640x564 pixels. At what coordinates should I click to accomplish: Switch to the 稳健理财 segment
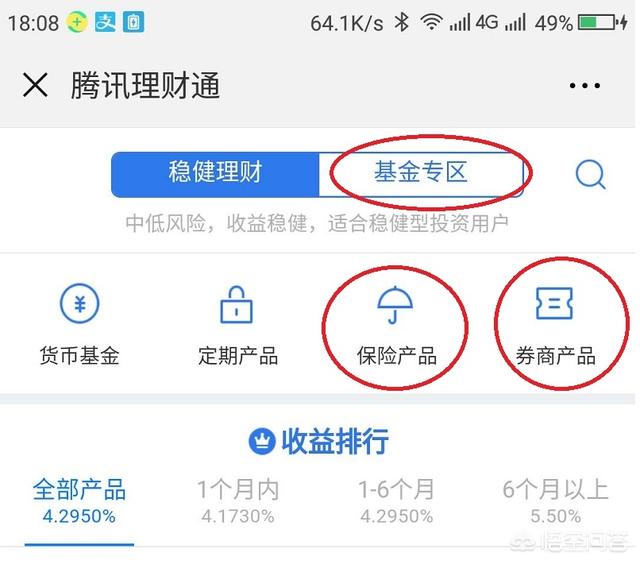pyautogui.click(x=215, y=174)
